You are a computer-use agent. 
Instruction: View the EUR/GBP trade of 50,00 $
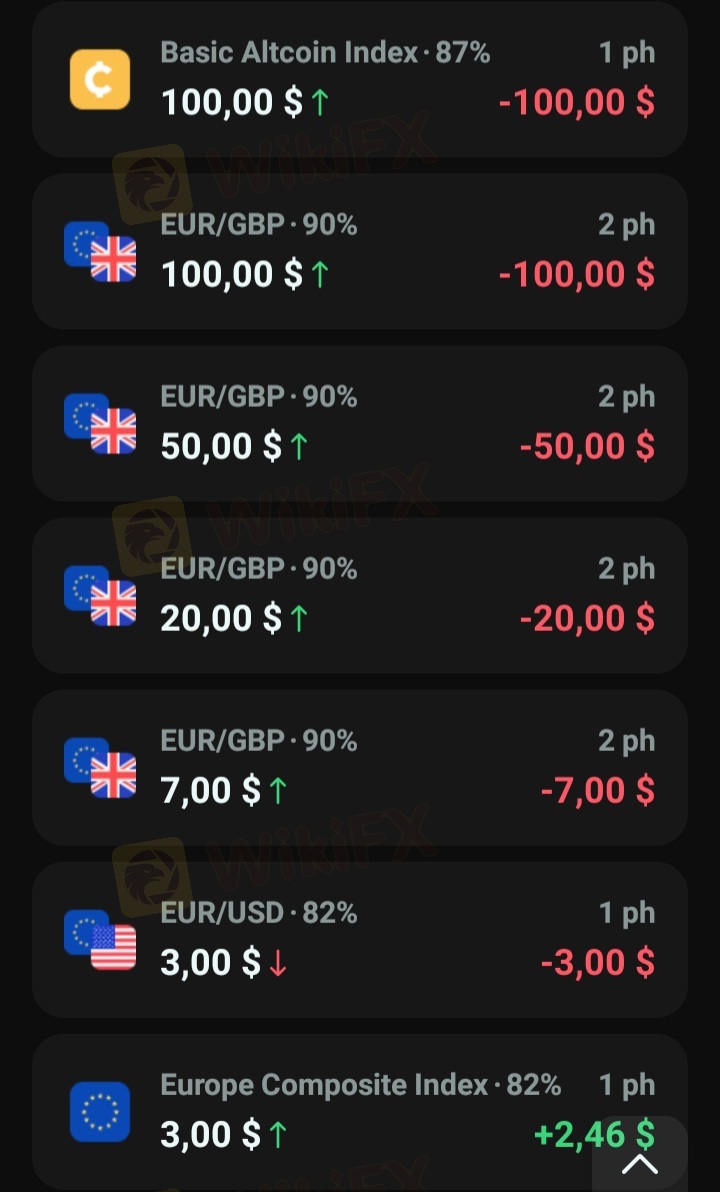click(360, 423)
